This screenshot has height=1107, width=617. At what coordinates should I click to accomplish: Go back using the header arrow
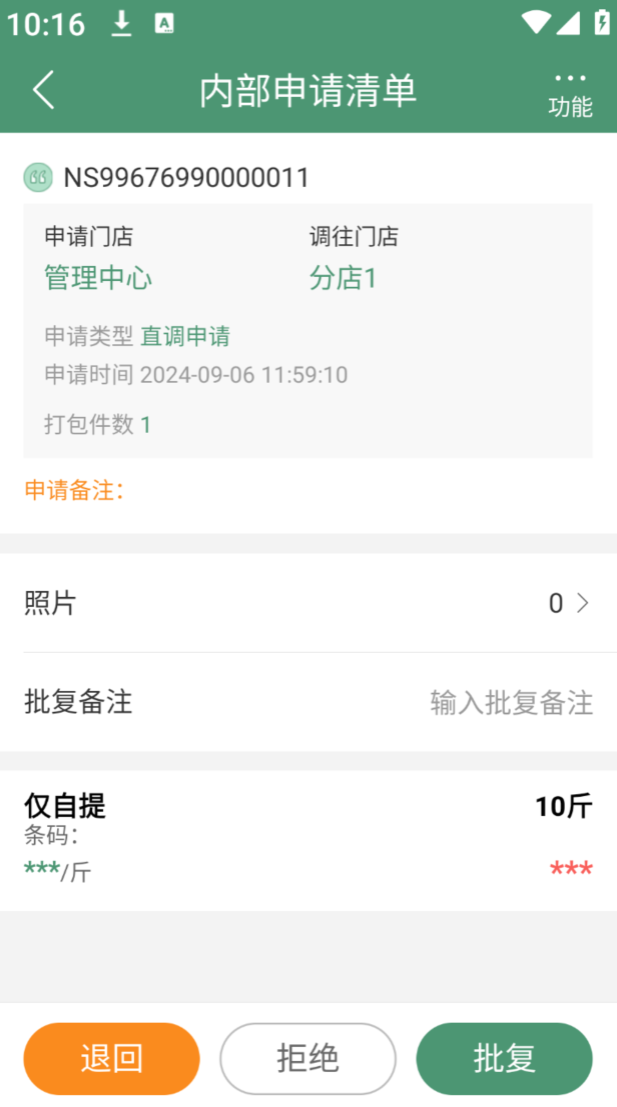tap(44, 90)
